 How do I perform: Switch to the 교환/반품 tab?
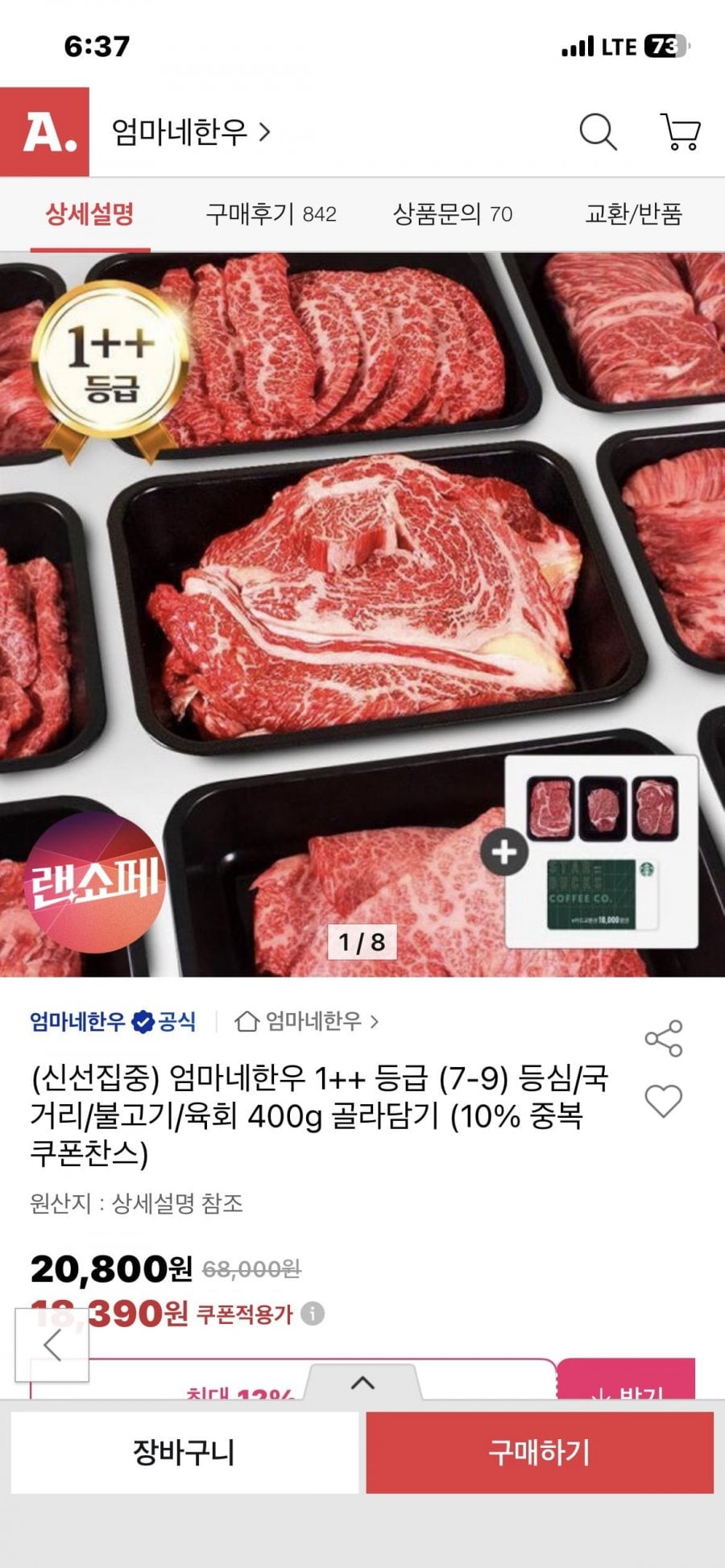(633, 214)
